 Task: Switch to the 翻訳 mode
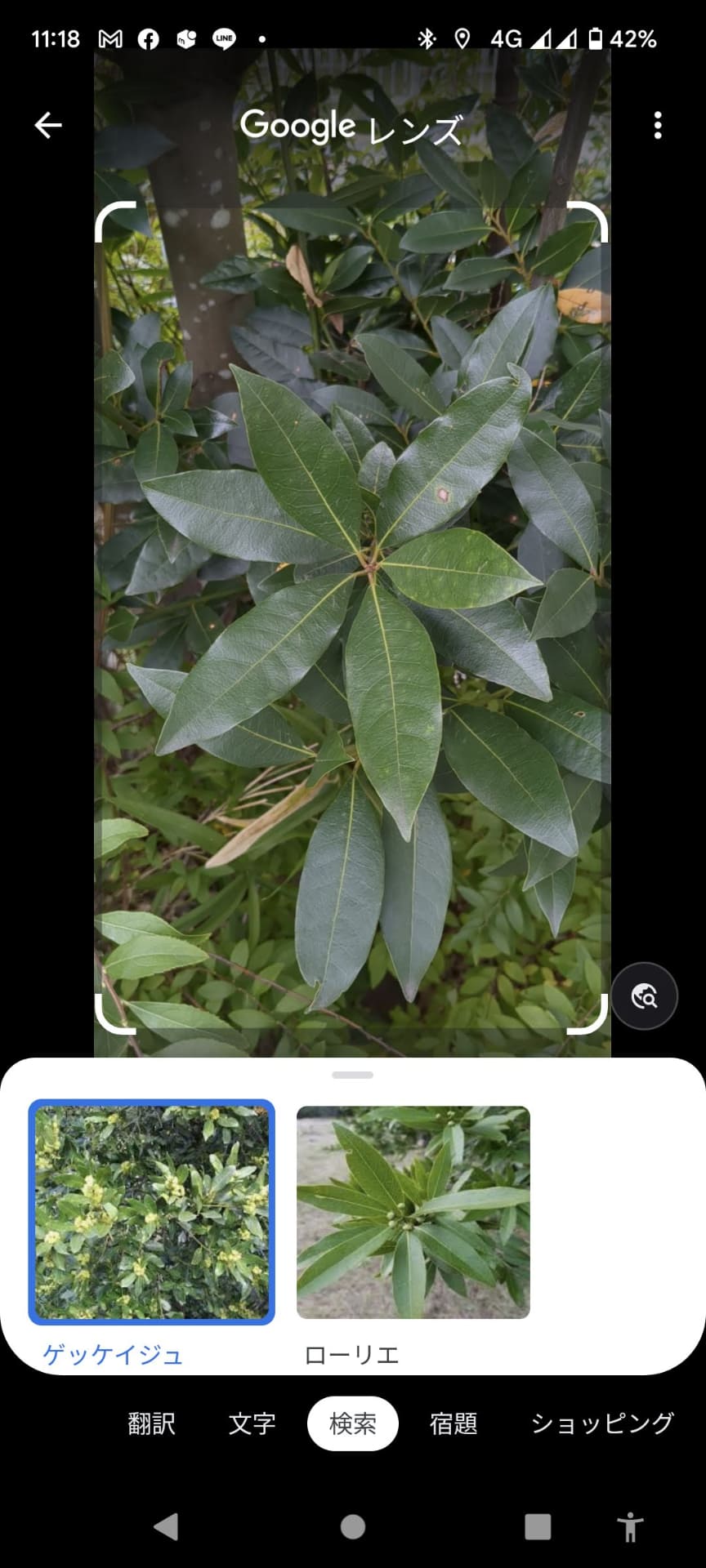pyautogui.click(x=152, y=1423)
